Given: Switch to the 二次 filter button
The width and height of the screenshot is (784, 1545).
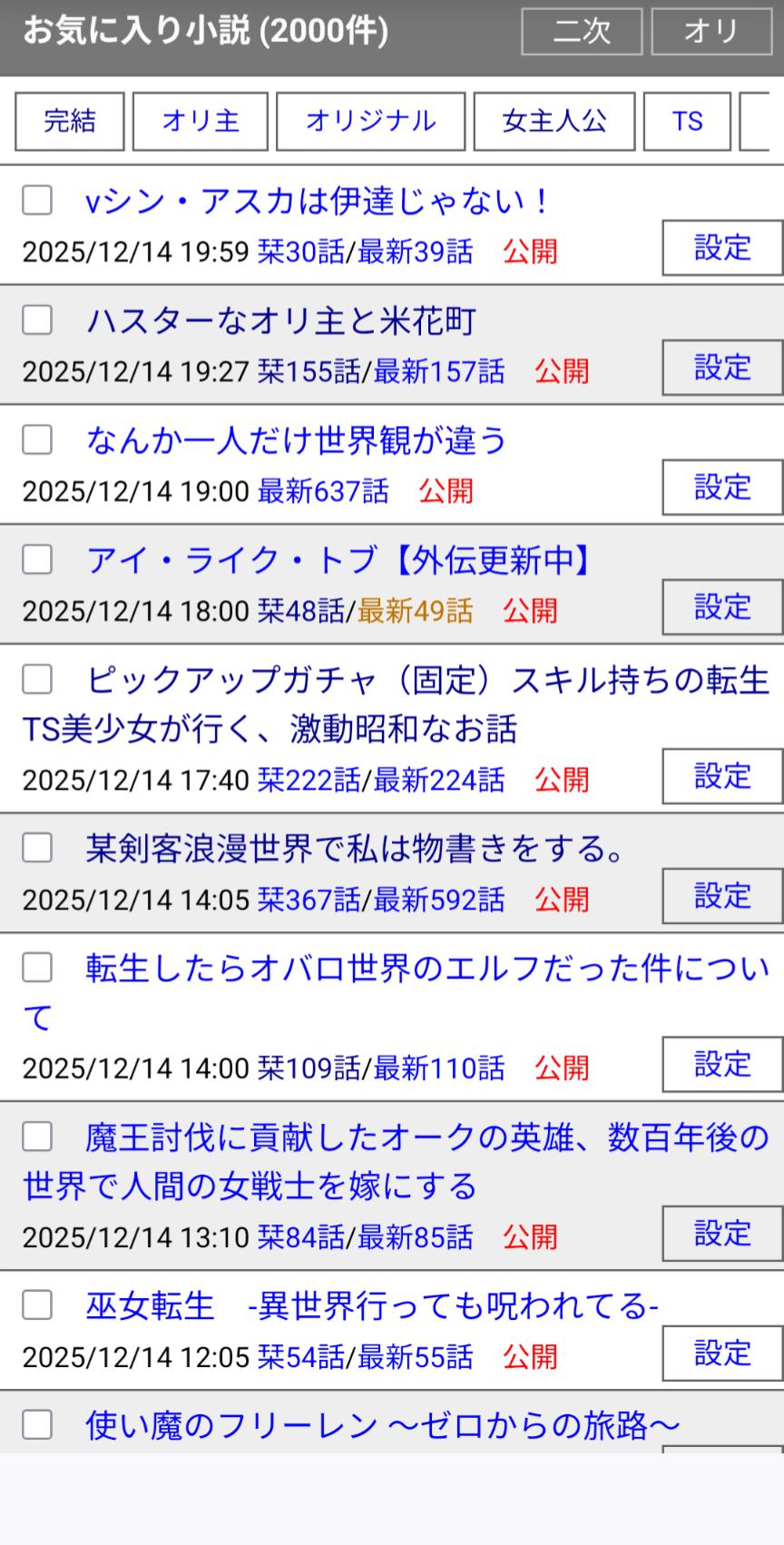Looking at the screenshot, I should [x=582, y=32].
